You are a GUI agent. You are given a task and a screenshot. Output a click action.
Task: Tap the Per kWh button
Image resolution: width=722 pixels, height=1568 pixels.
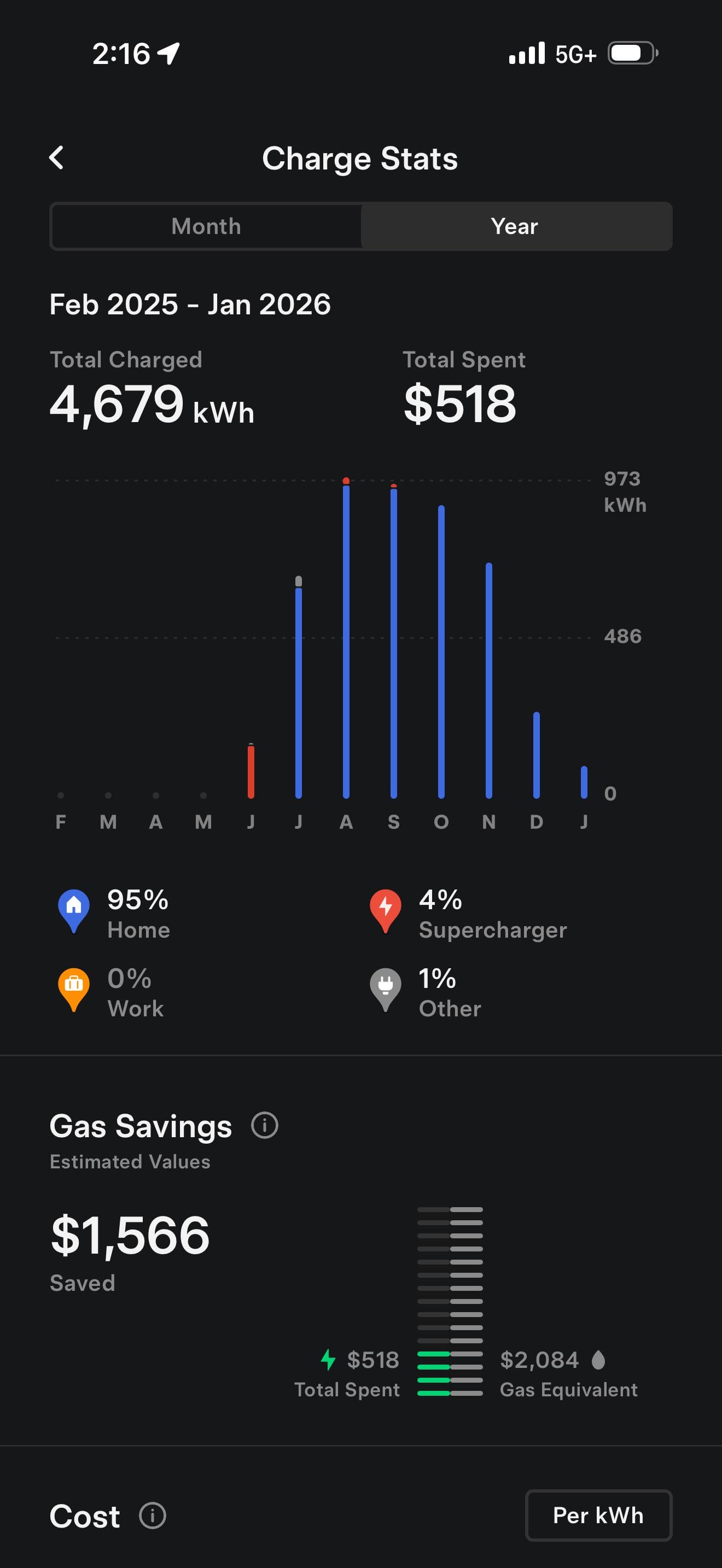(598, 1515)
